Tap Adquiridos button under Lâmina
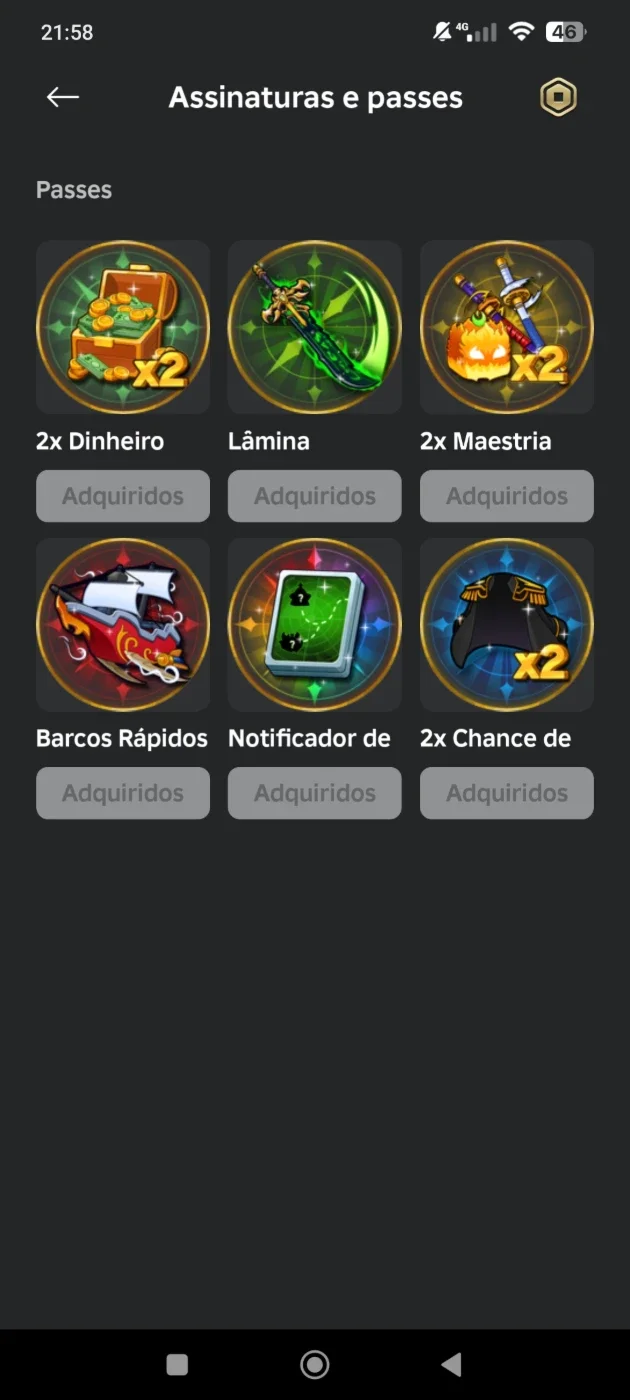Image resolution: width=630 pixels, height=1400 pixels. [x=315, y=496]
